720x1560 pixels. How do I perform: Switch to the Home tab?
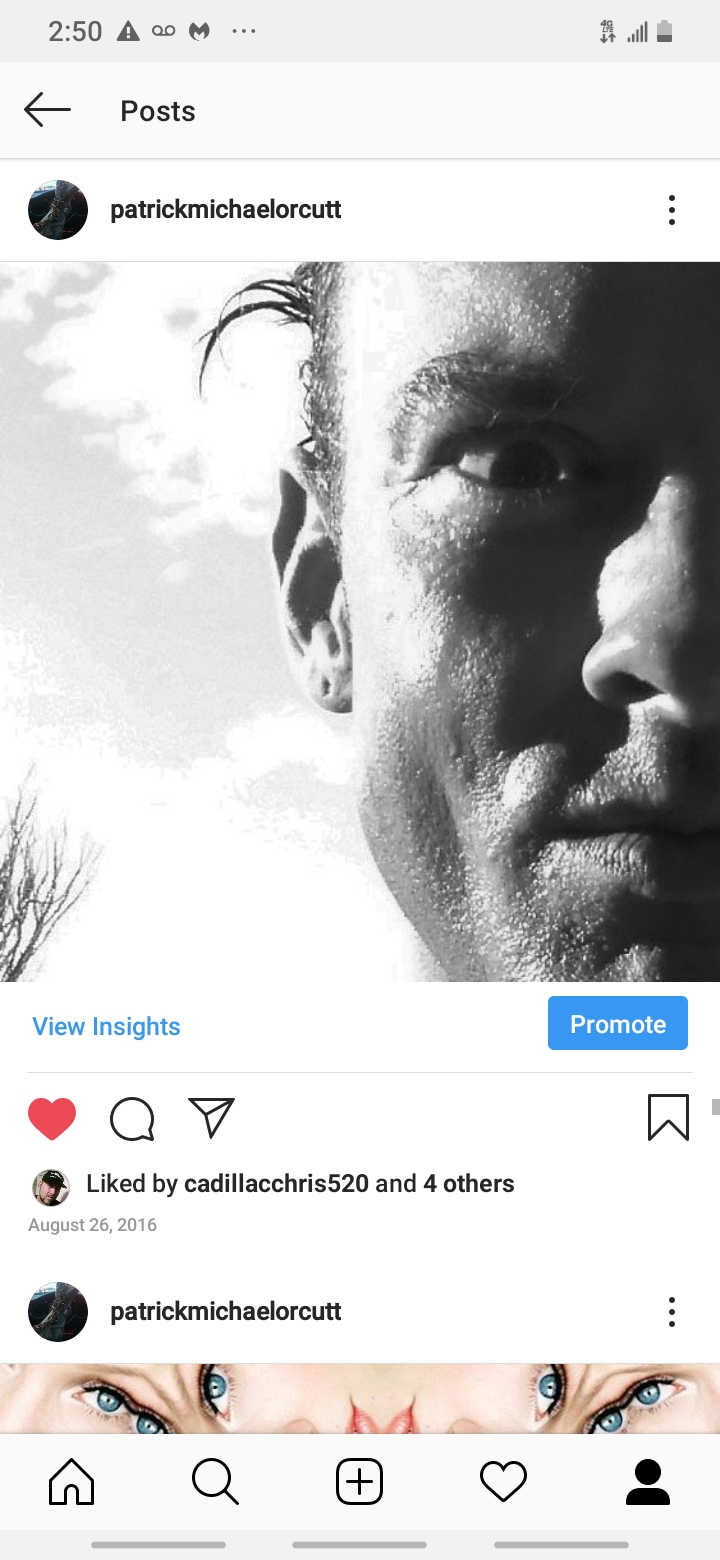click(x=72, y=1481)
